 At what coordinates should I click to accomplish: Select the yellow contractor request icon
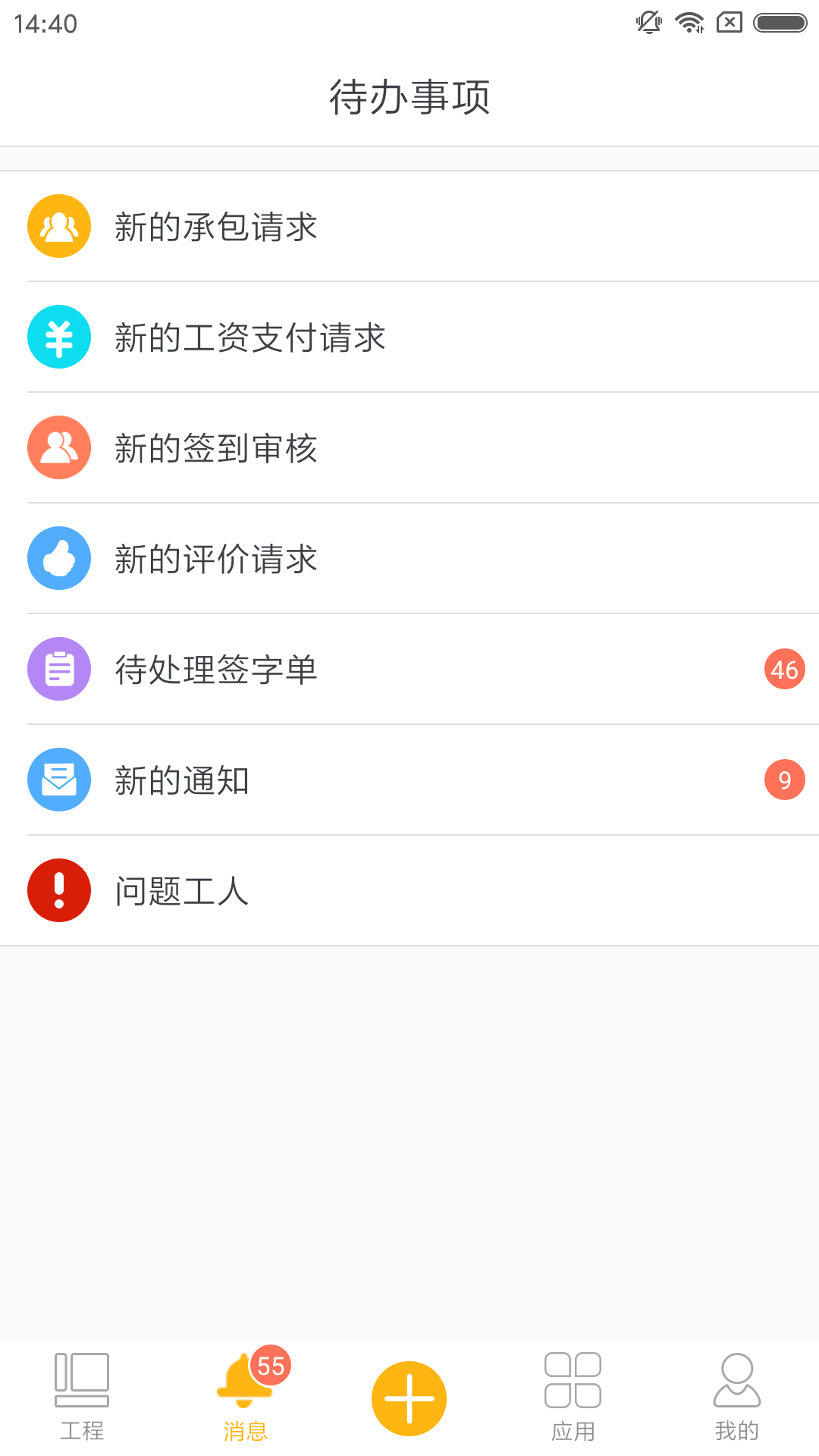point(59,225)
